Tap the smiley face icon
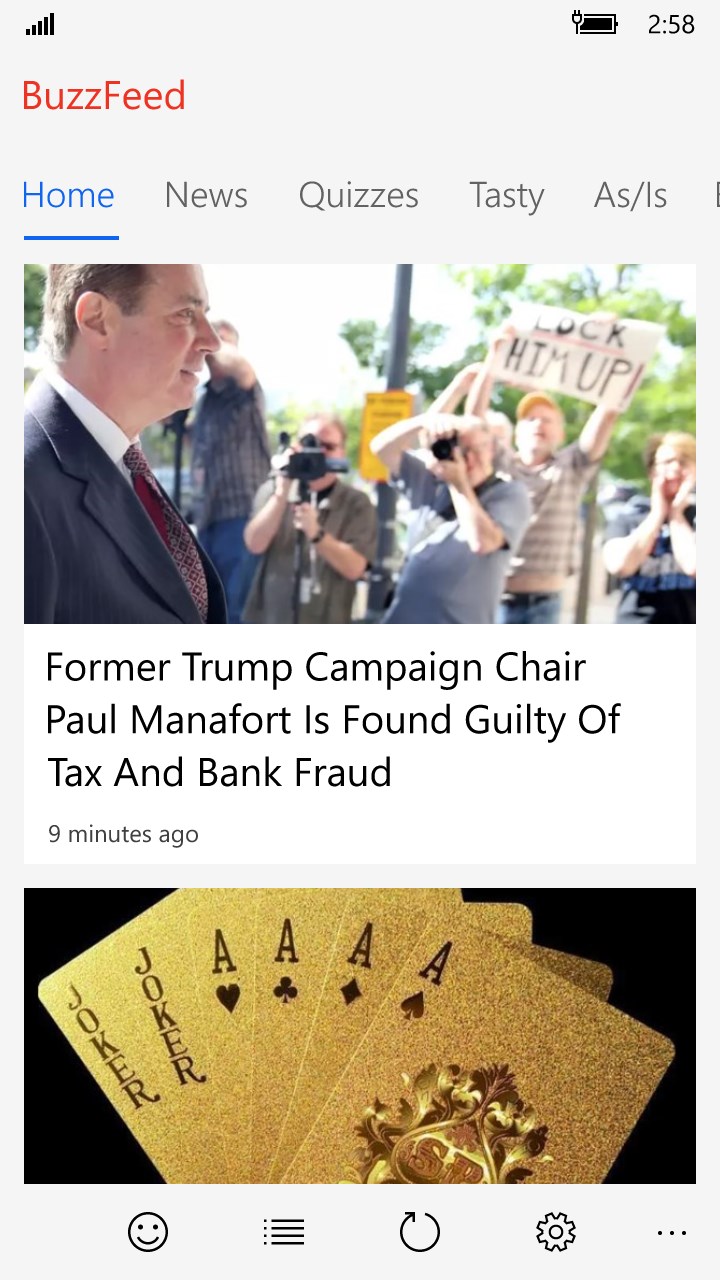The height and width of the screenshot is (1280, 720). [148, 1232]
